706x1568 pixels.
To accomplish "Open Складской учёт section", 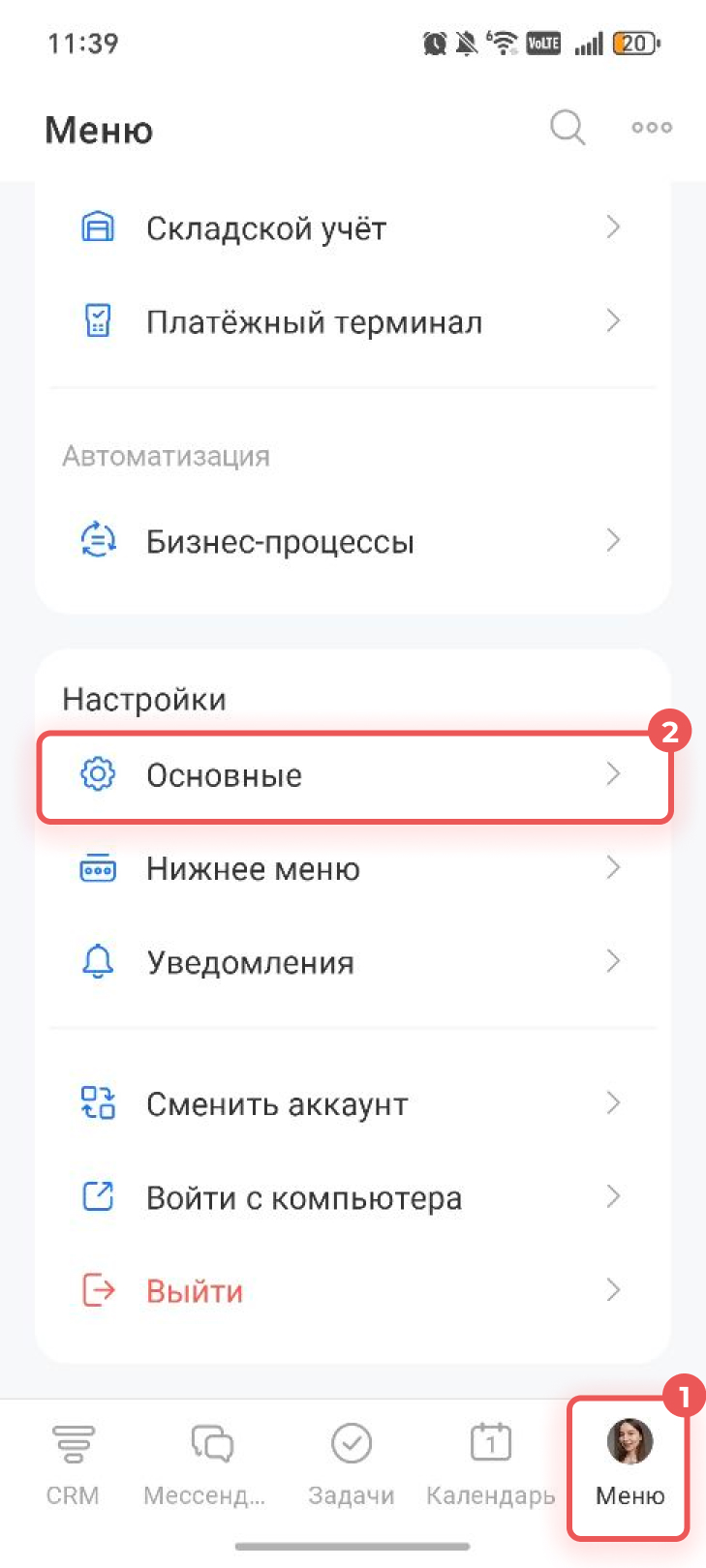I will (x=353, y=228).
